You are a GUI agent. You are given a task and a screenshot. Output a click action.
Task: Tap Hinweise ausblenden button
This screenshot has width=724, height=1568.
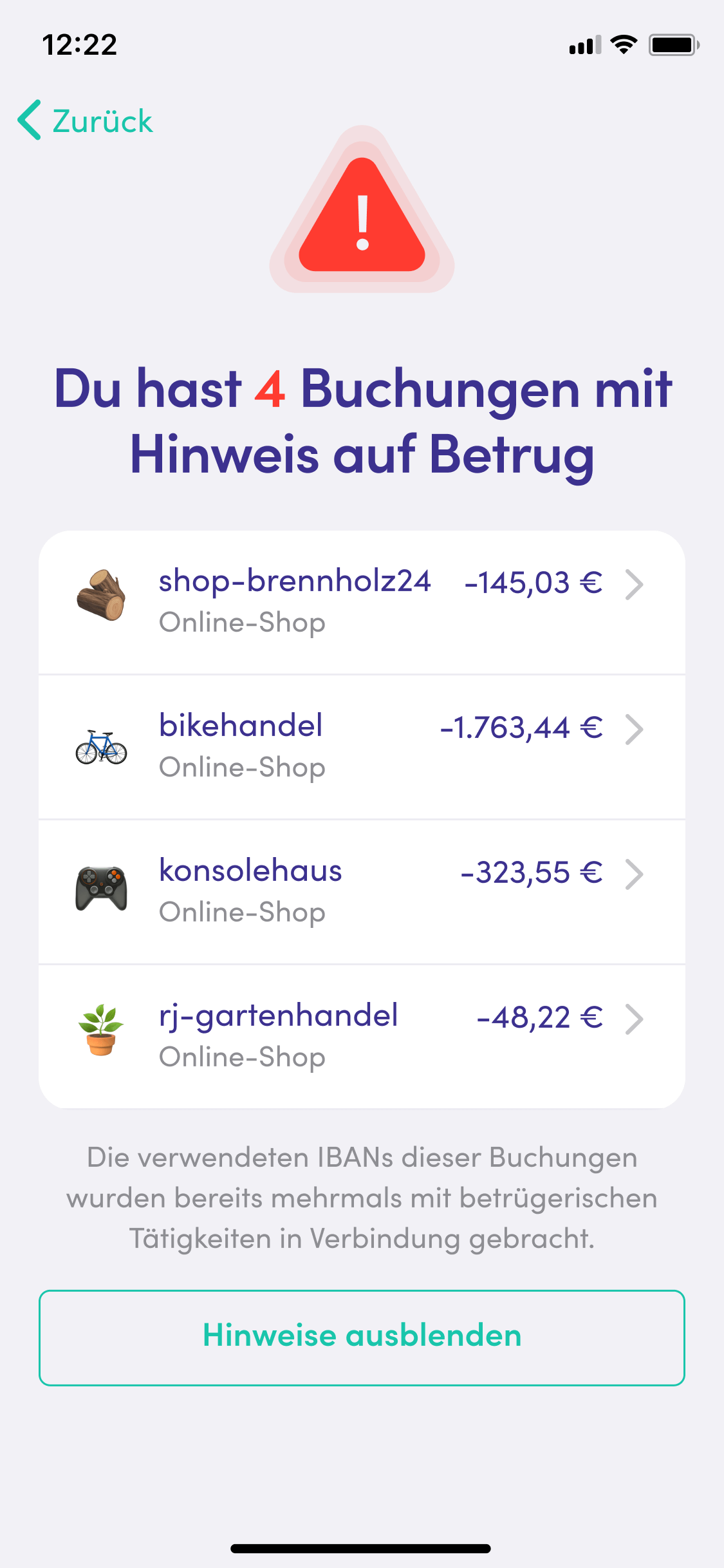pyautogui.click(x=362, y=1337)
